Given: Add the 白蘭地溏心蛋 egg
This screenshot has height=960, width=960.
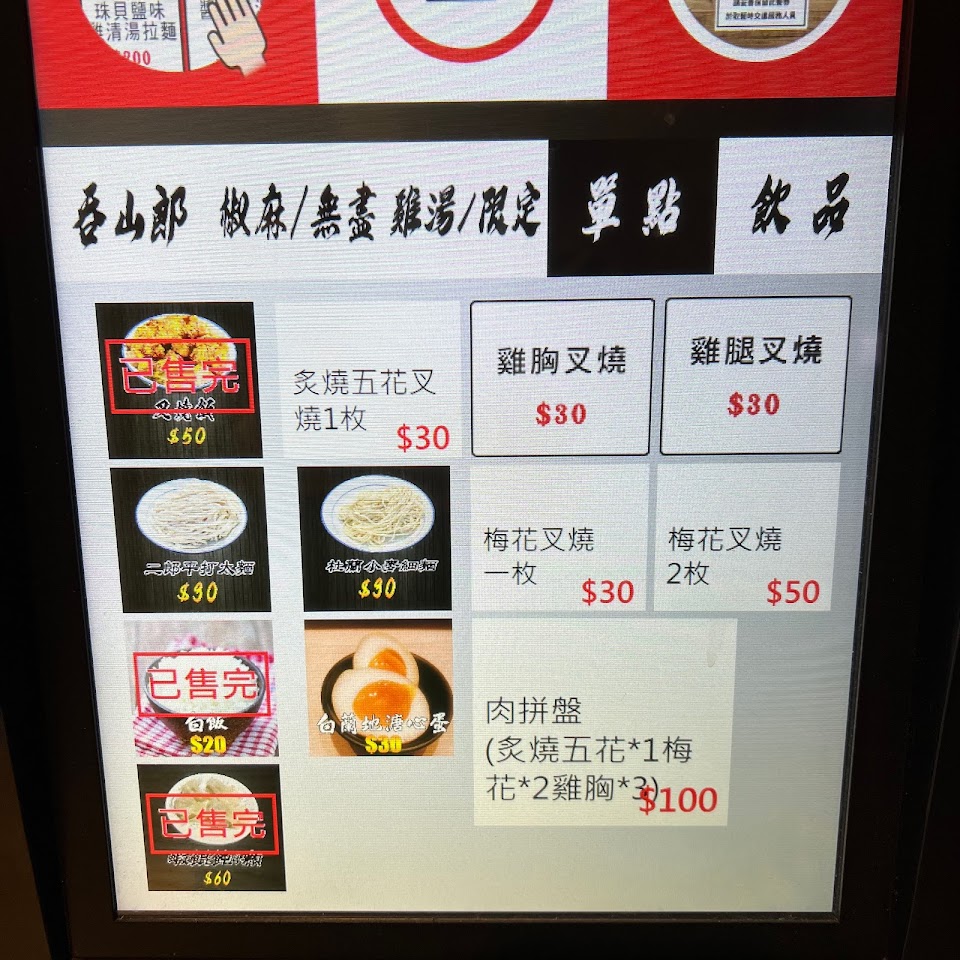Looking at the screenshot, I should coord(379,687).
